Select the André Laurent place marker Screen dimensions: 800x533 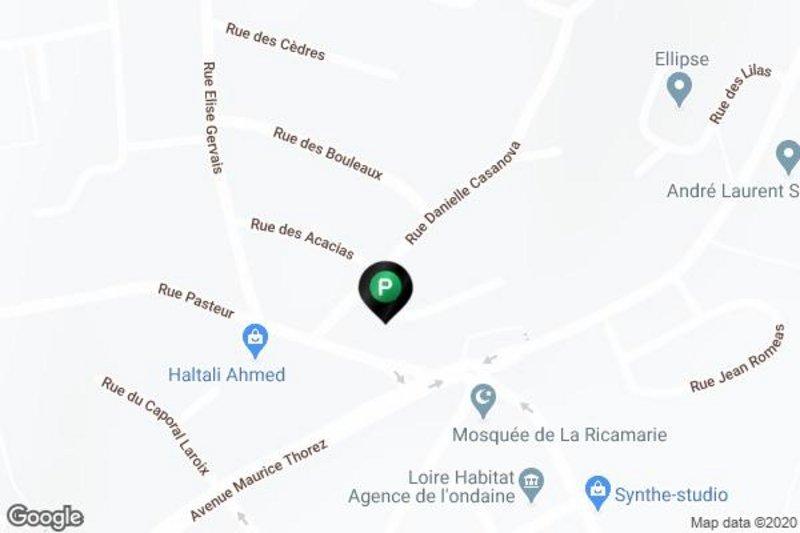tap(788, 157)
